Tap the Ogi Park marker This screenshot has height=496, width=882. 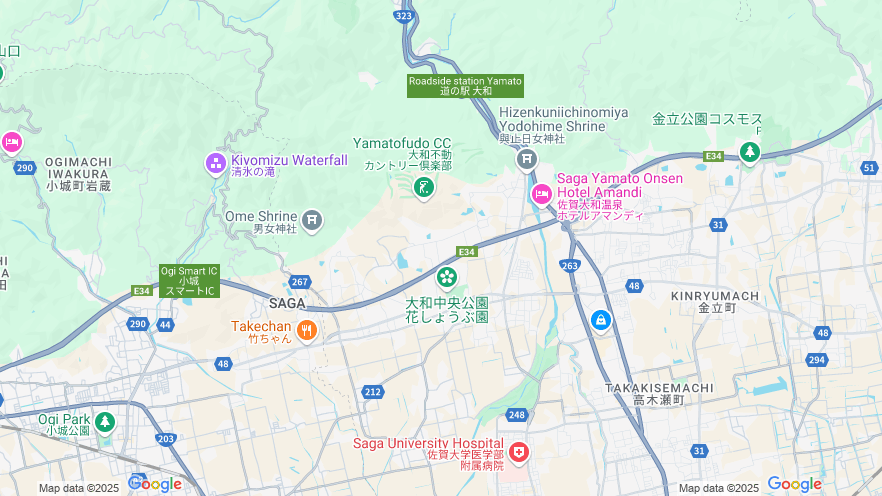click(x=105, y=423)
